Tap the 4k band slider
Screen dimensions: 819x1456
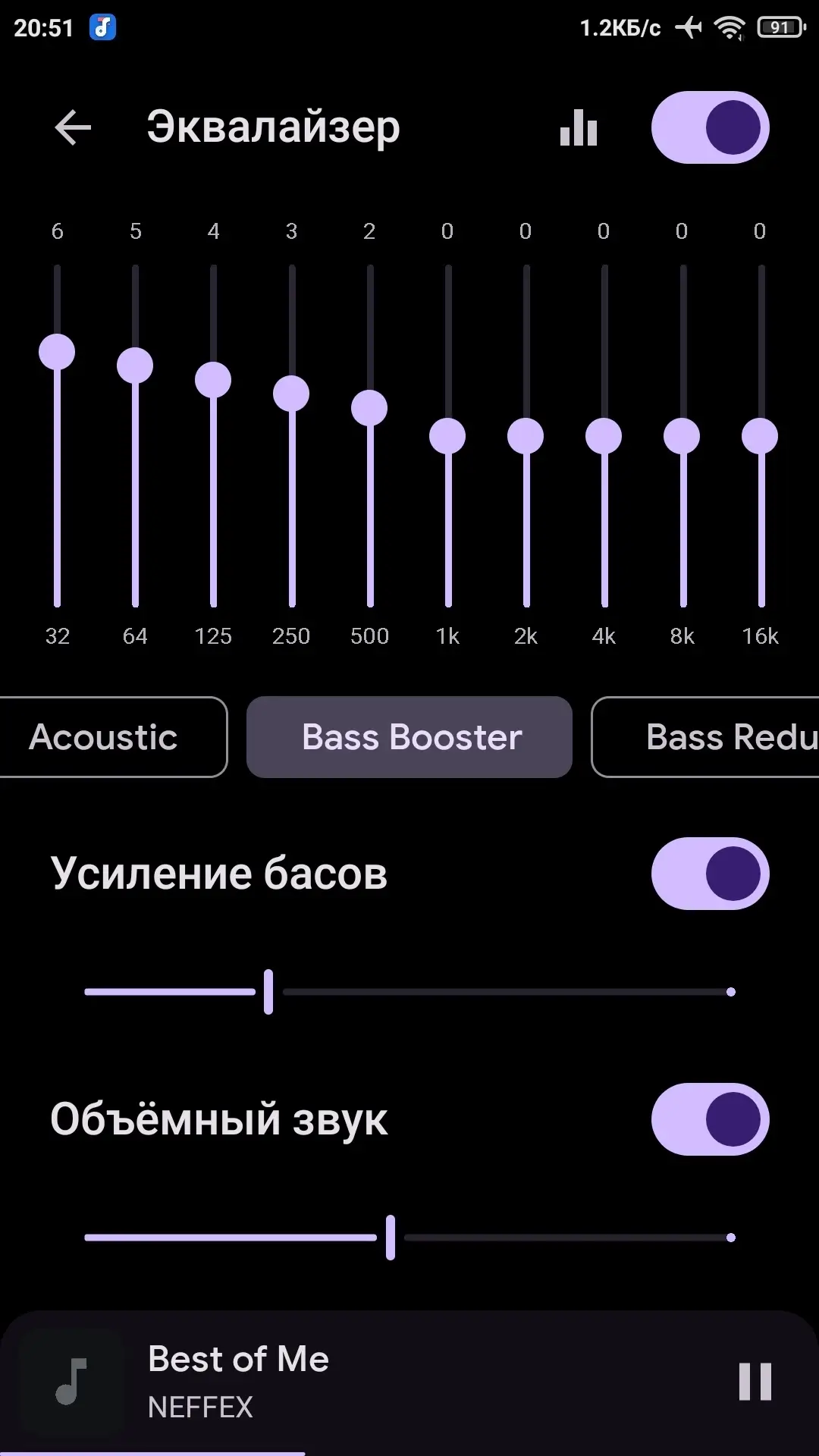pyautogui.click(x=604, y=436)
